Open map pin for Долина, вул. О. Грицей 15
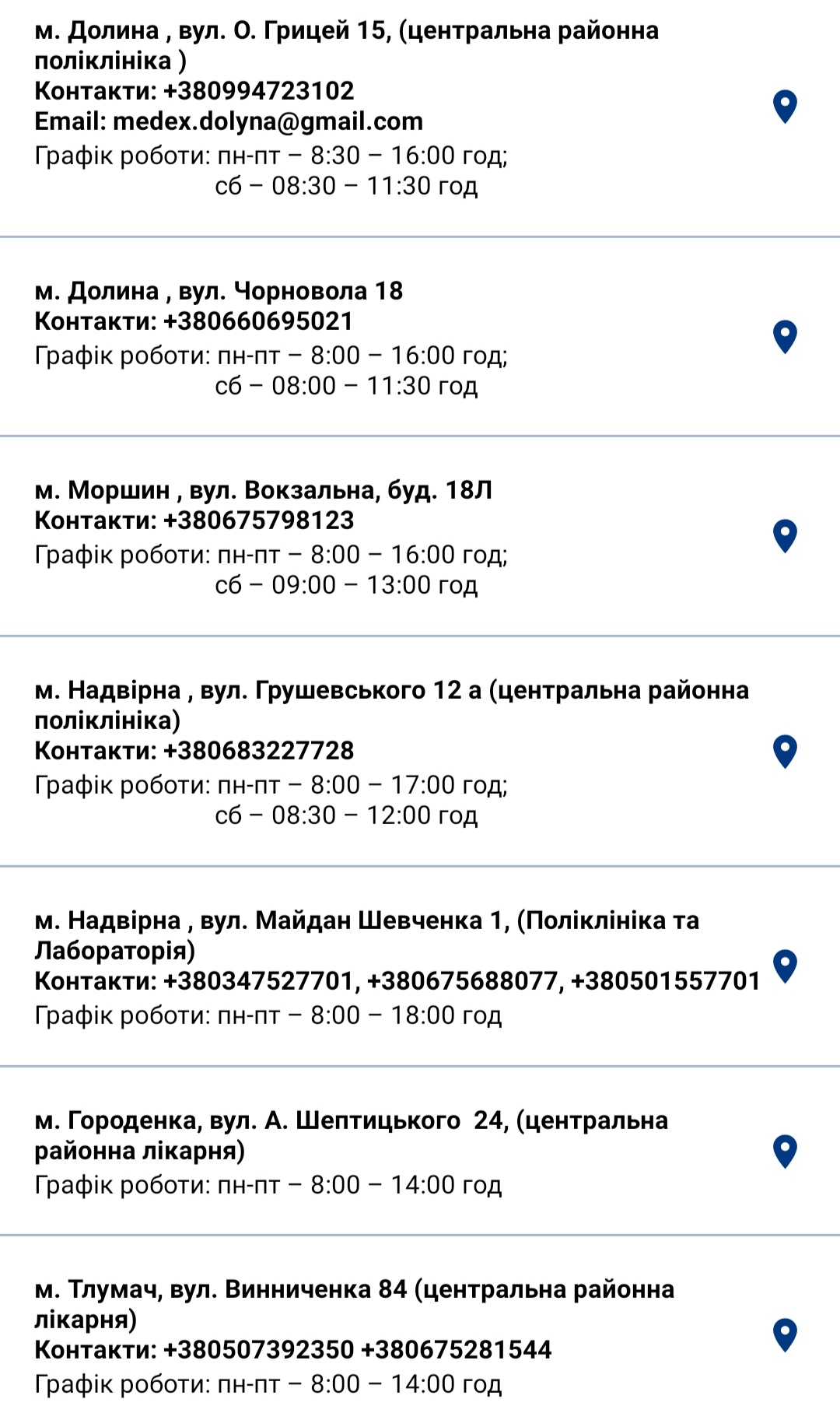 point(786,107)
